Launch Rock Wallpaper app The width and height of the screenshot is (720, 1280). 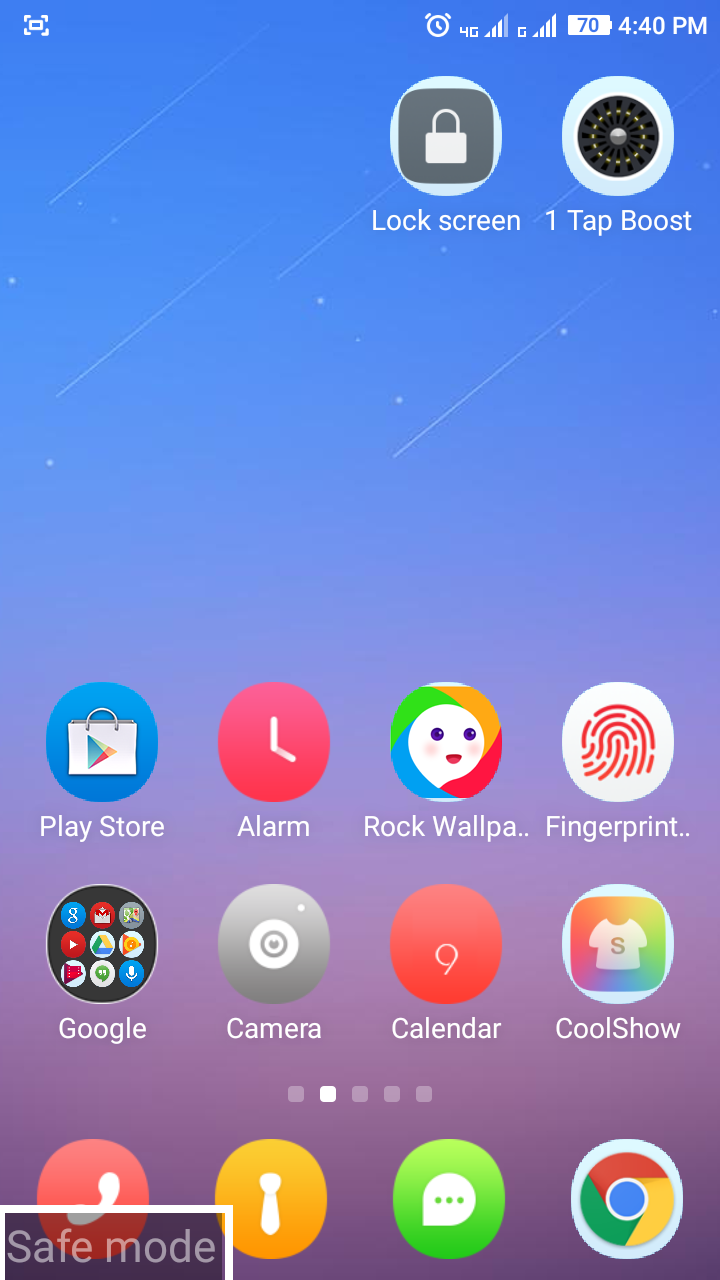coord(446,742)
